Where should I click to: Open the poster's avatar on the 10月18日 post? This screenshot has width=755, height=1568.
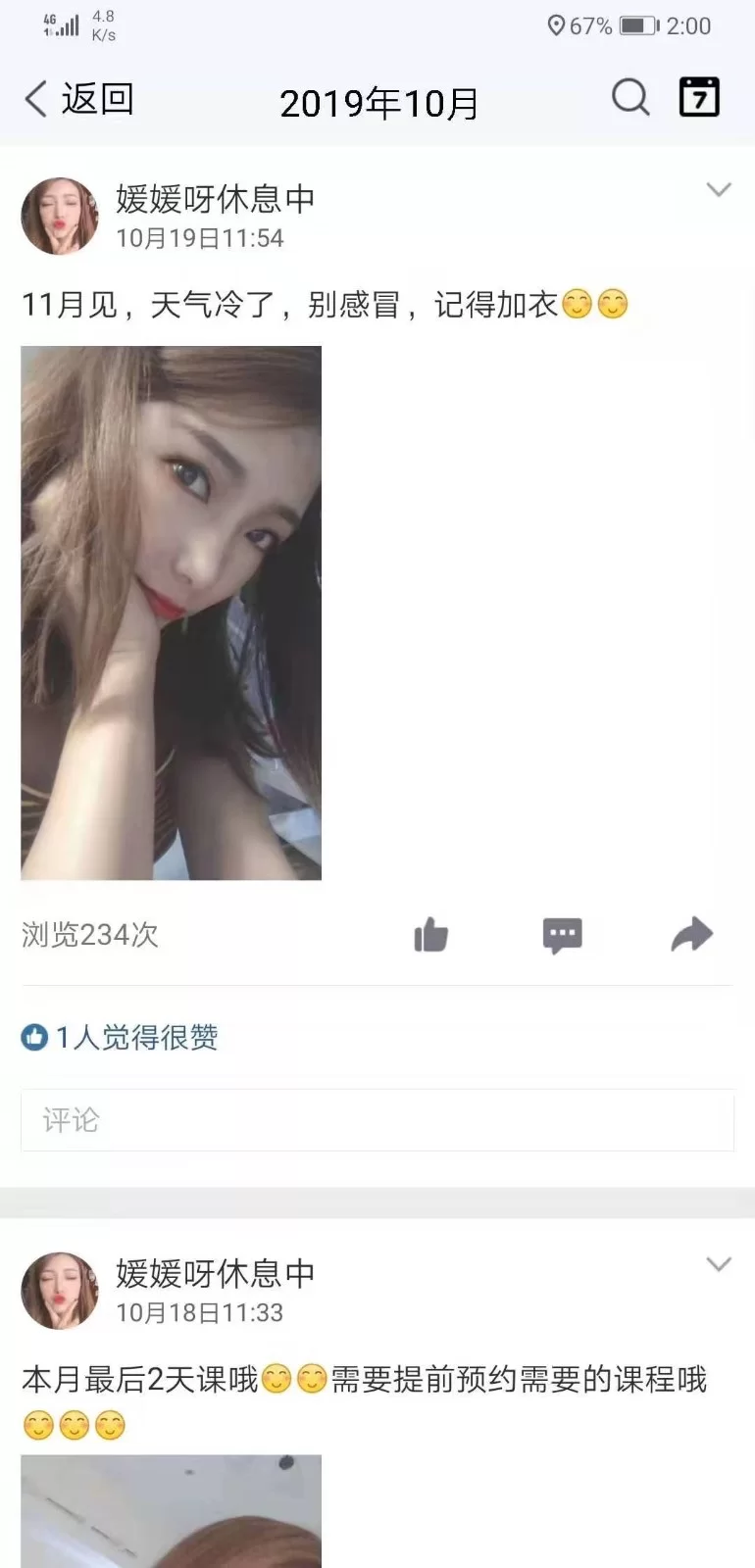pos(60,1291)
